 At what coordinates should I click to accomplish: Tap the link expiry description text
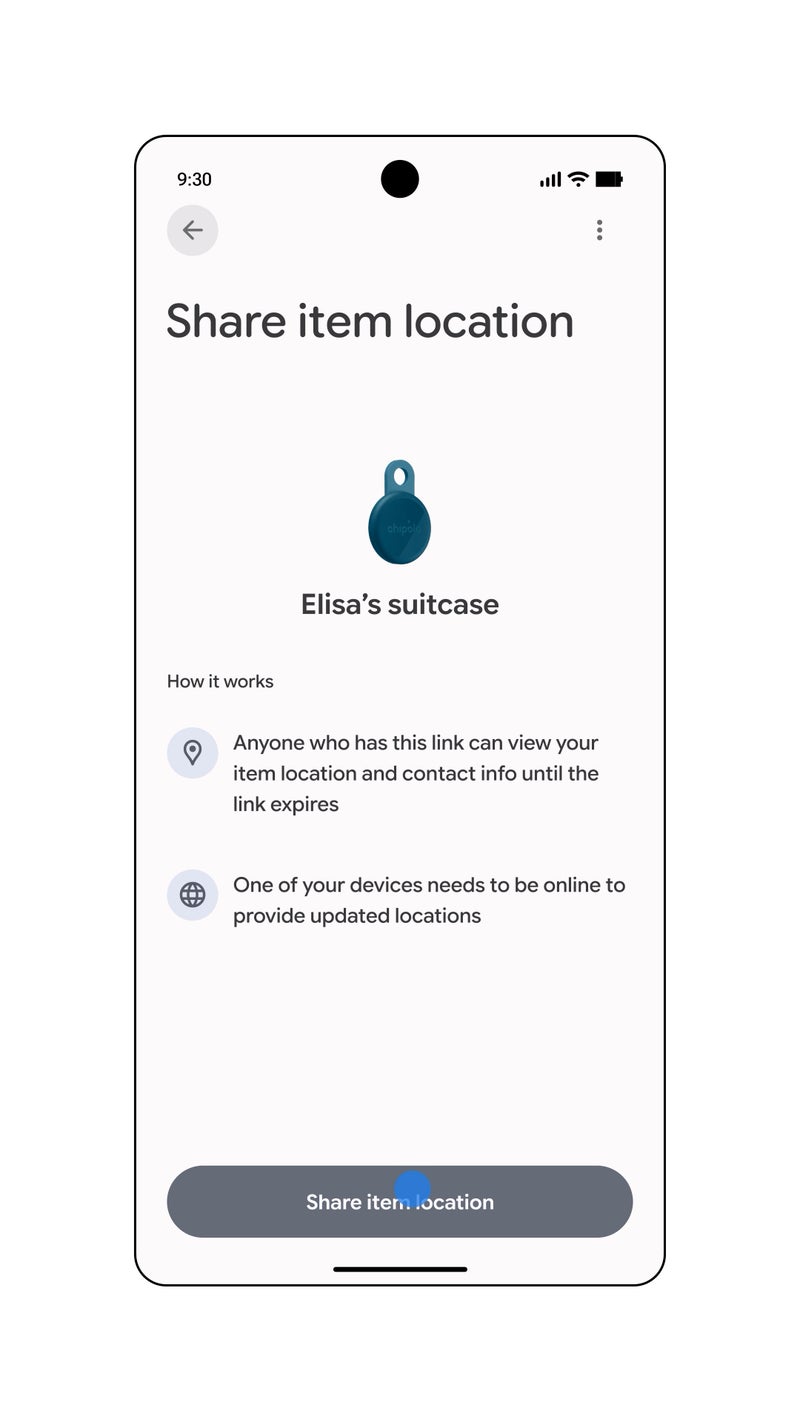(x=415, y=773)
